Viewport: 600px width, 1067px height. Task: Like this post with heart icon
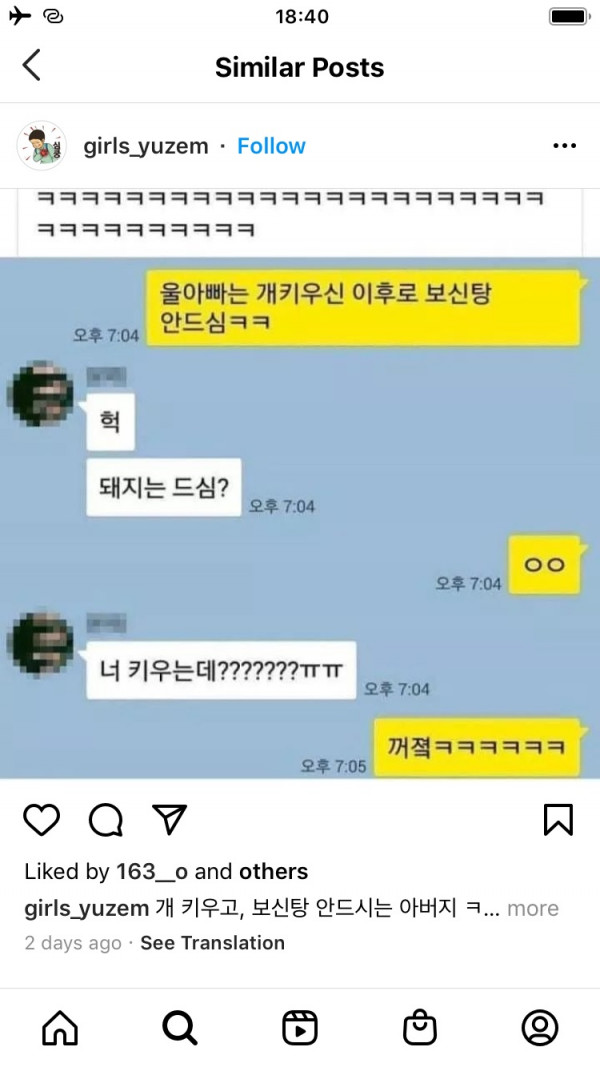point(42,820)
